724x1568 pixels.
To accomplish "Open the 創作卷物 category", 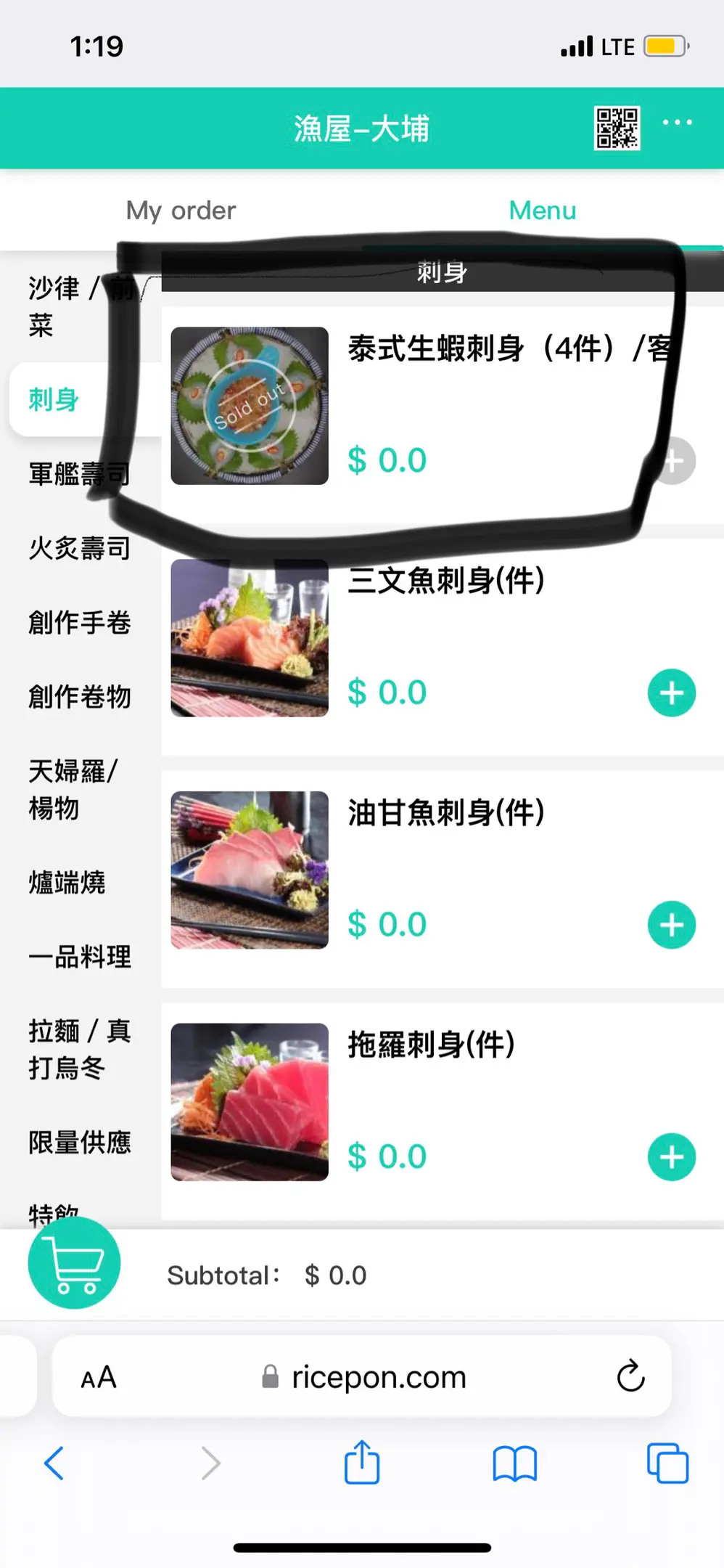I will coord(79,696).
